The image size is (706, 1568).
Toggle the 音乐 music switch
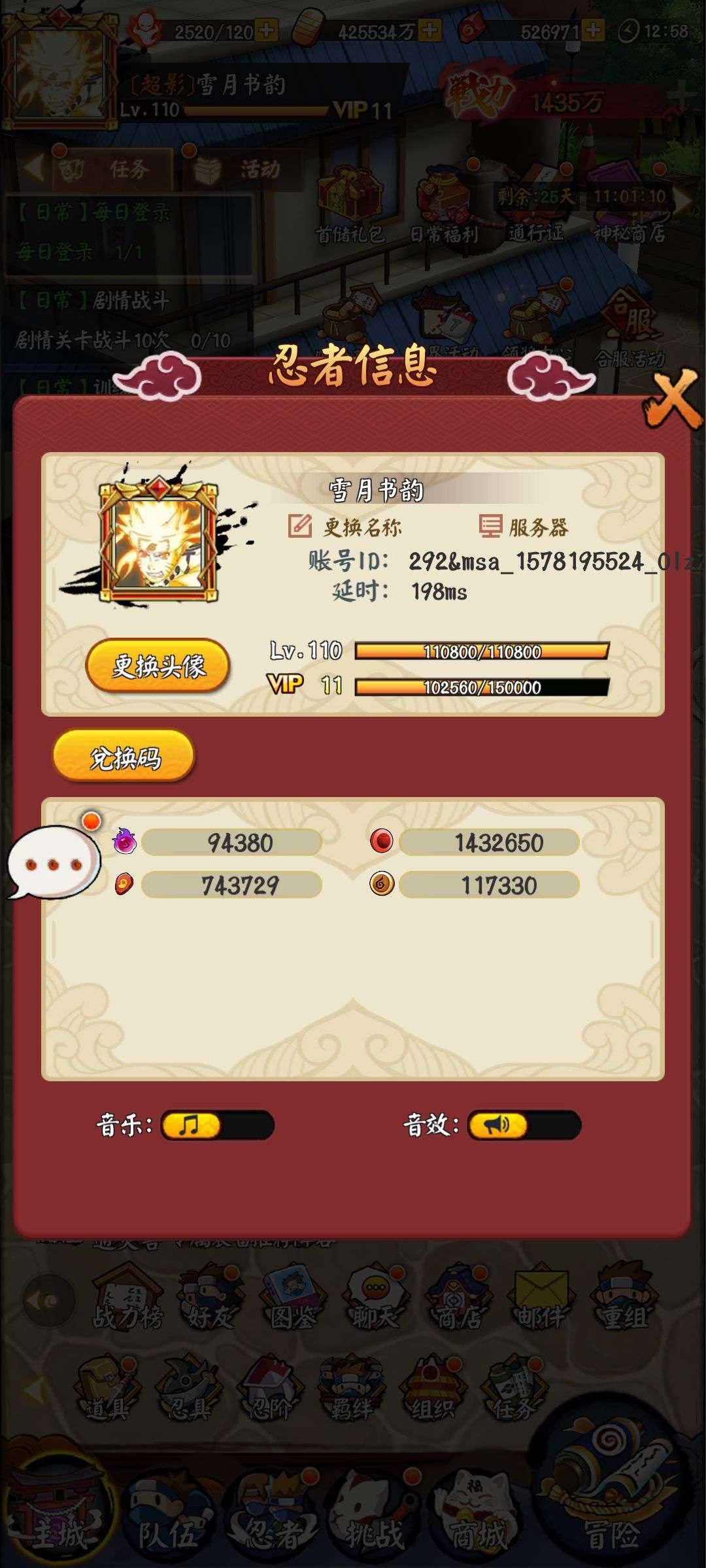pos(217,1125)
